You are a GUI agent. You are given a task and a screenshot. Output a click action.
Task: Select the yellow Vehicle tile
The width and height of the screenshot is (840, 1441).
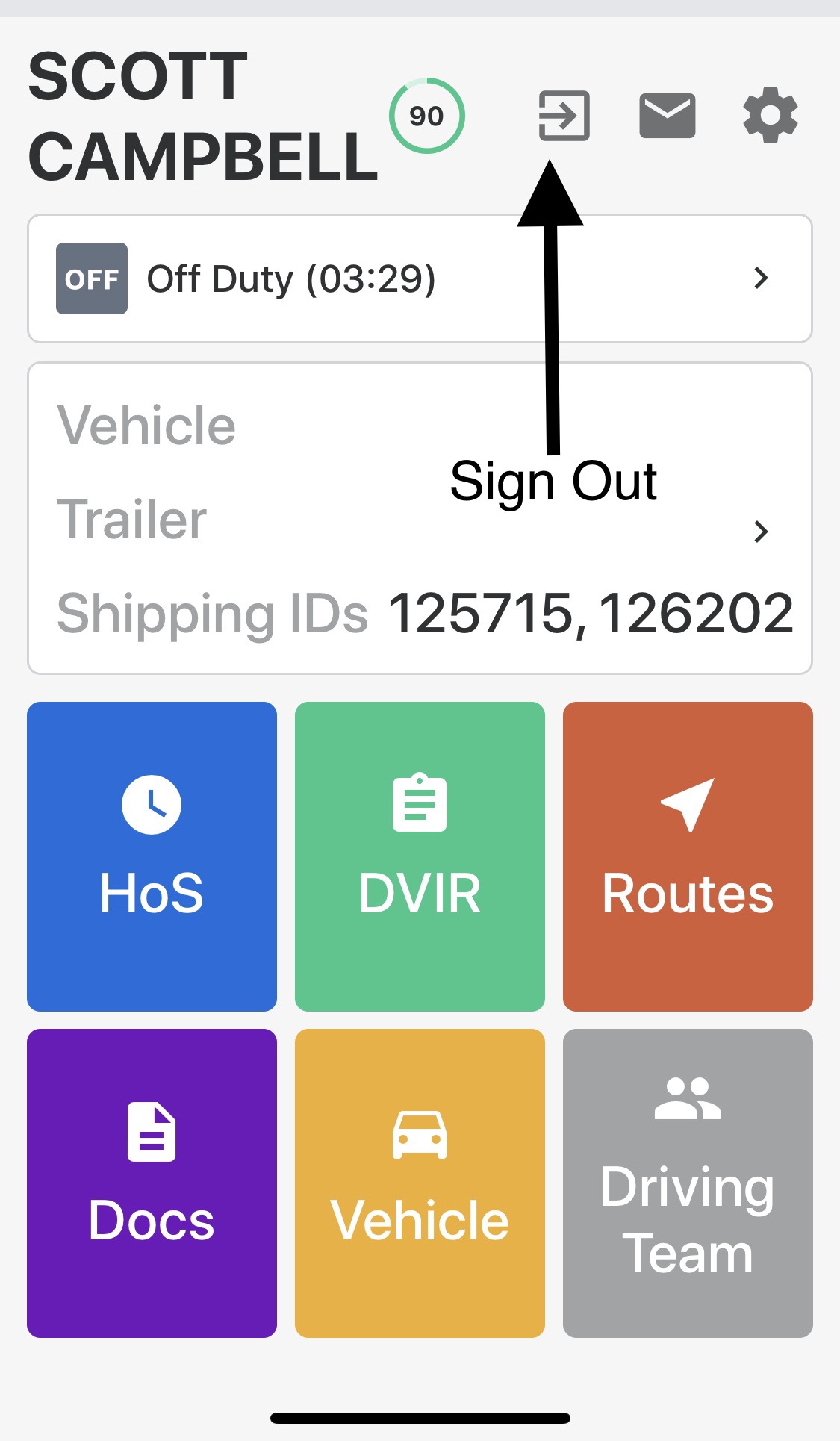420,1183
